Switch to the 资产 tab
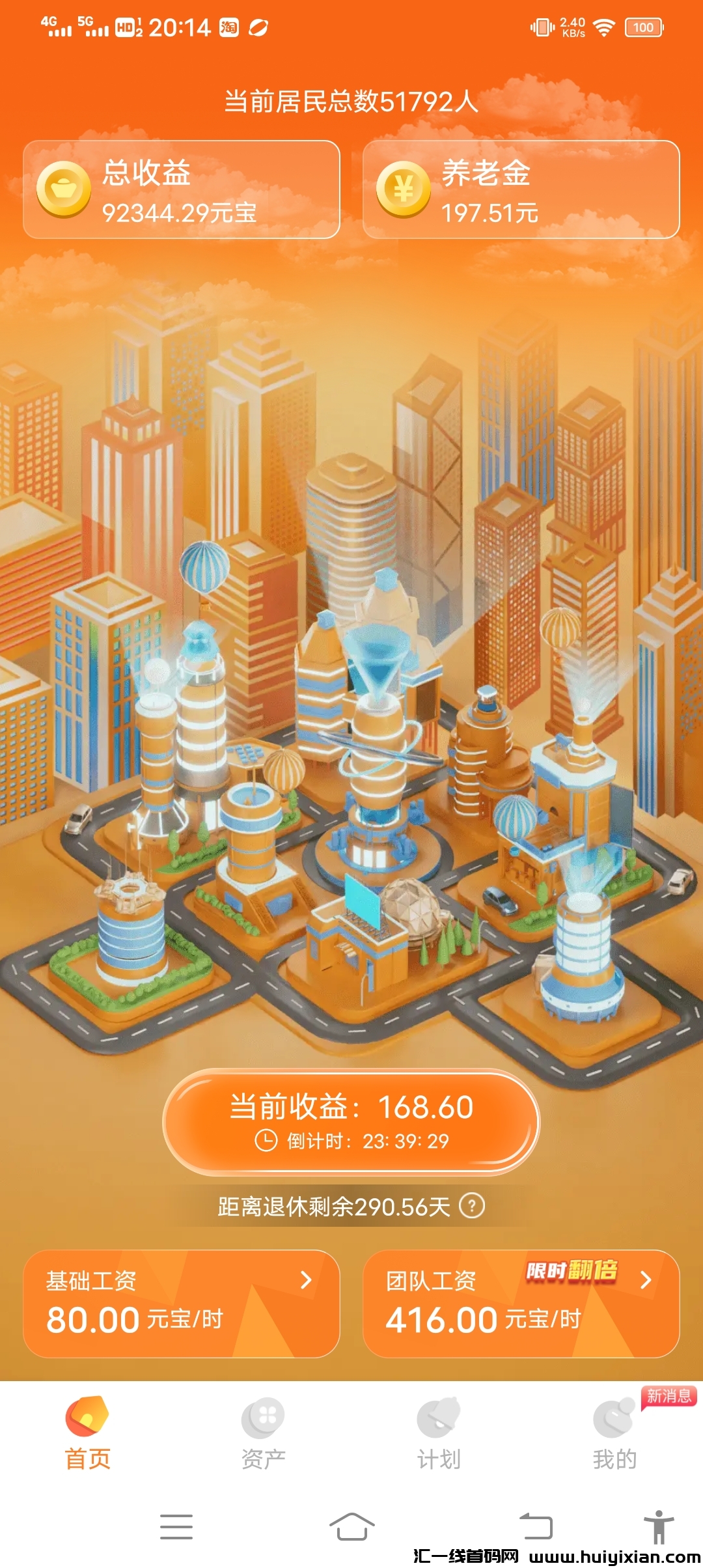The height and width of the screenshot is (1568, 703). pos(263,1433)
